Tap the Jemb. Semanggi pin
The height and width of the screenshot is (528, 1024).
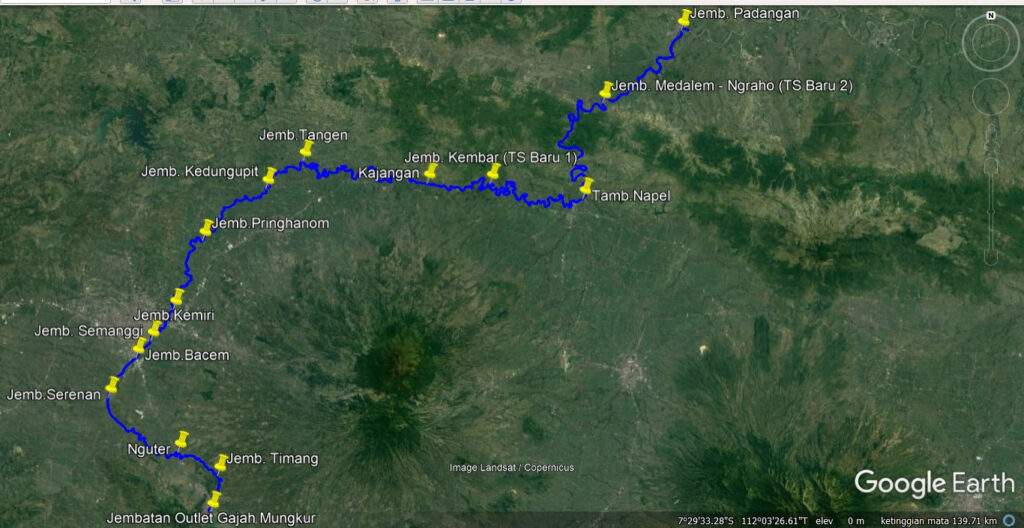(x=154, y=329)
